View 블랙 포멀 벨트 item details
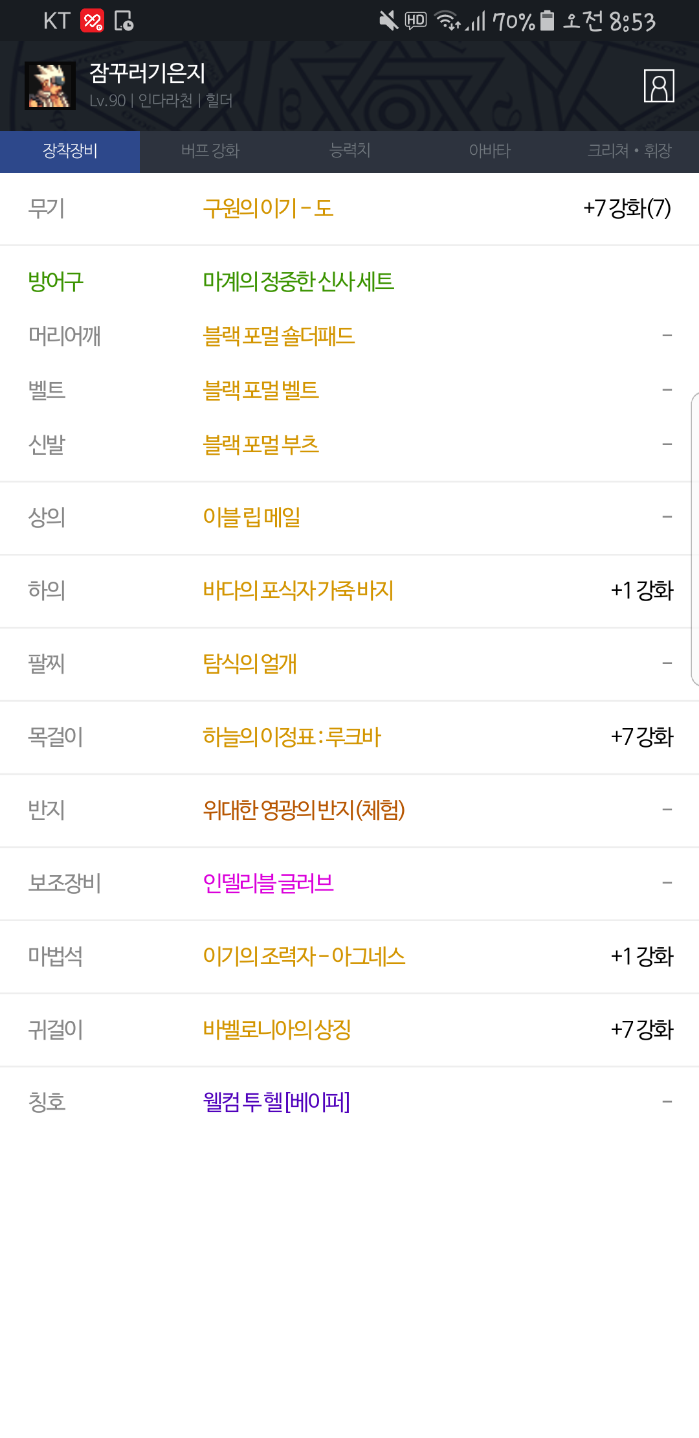 [x=261, y=390]
